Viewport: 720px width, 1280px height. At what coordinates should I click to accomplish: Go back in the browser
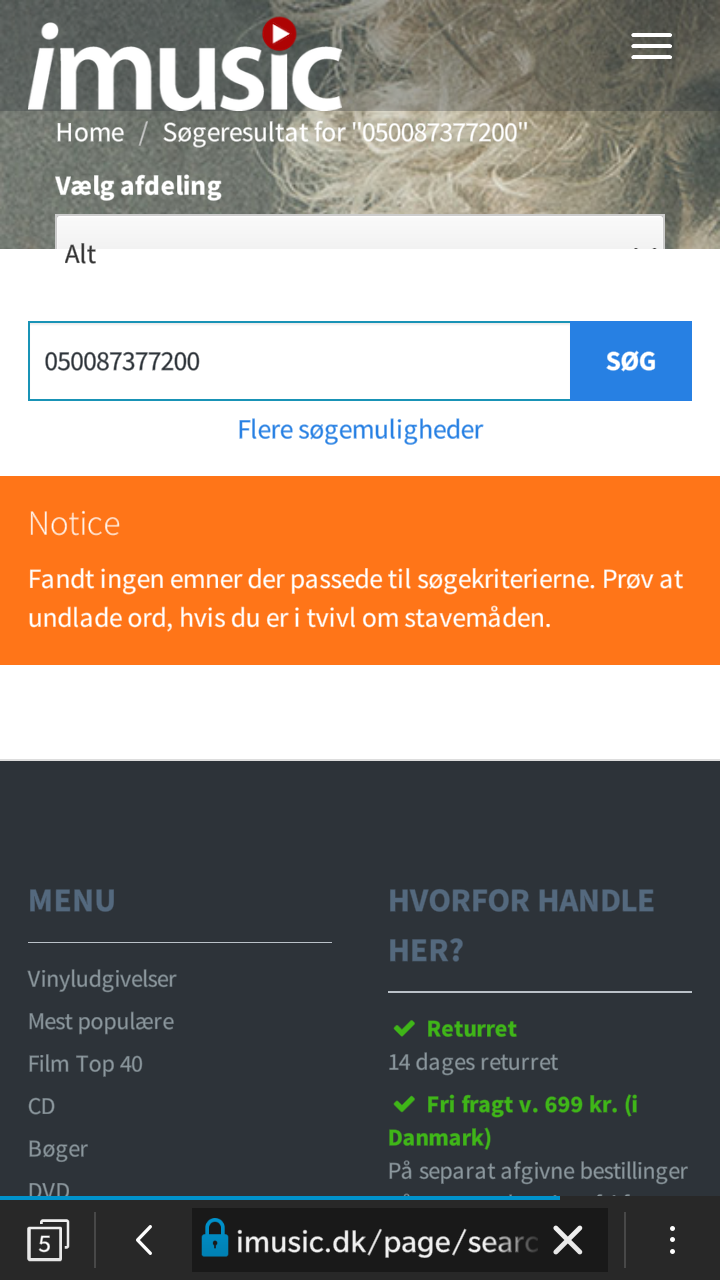[144, 1241]
